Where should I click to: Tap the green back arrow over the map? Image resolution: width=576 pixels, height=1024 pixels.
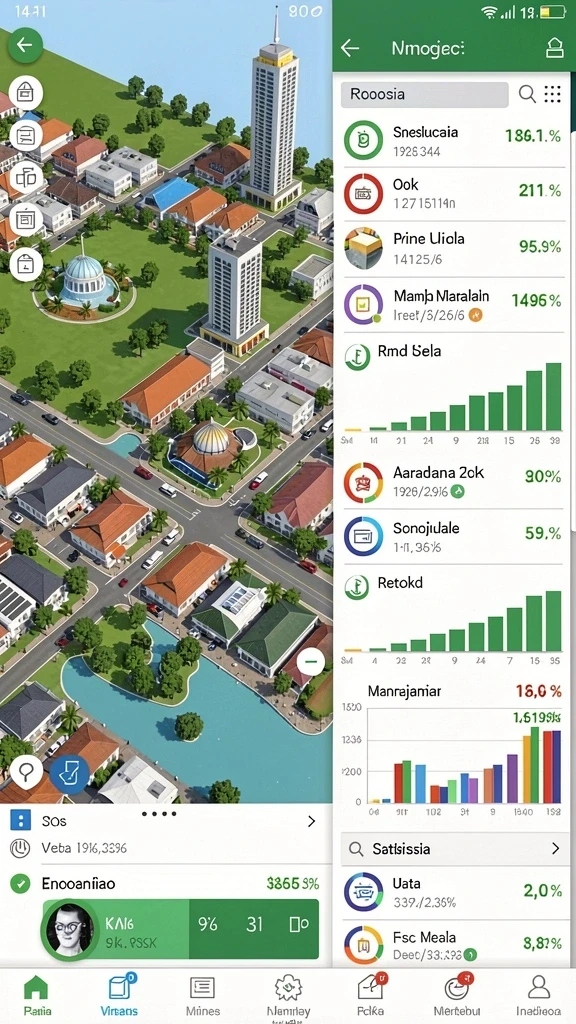click(x=25, y=45)
